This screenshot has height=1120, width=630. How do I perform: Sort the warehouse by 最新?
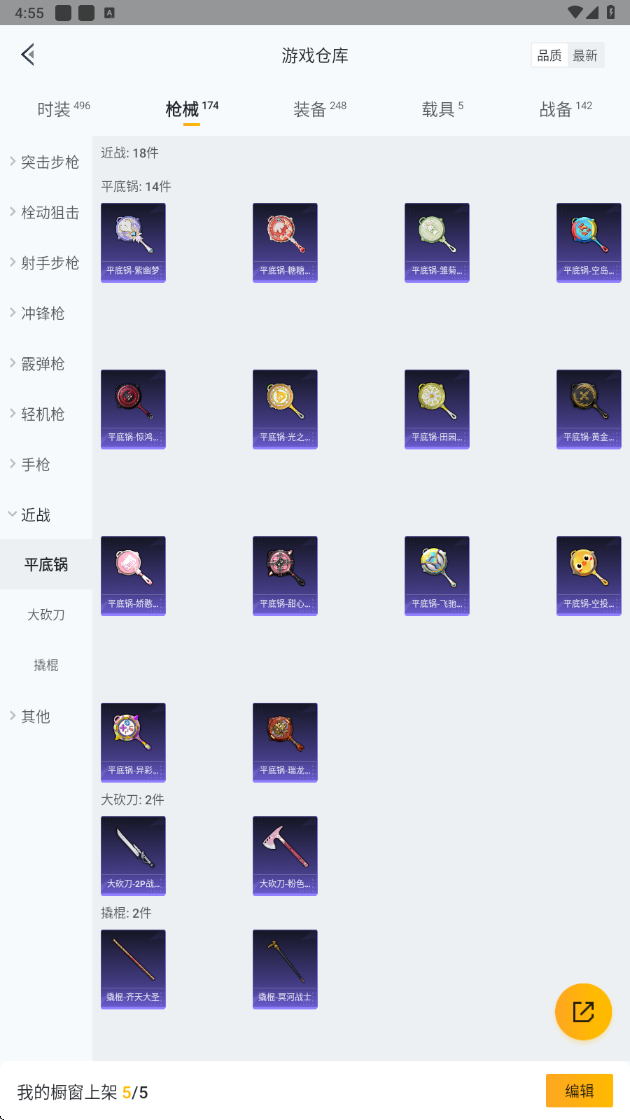pos(585,56)
